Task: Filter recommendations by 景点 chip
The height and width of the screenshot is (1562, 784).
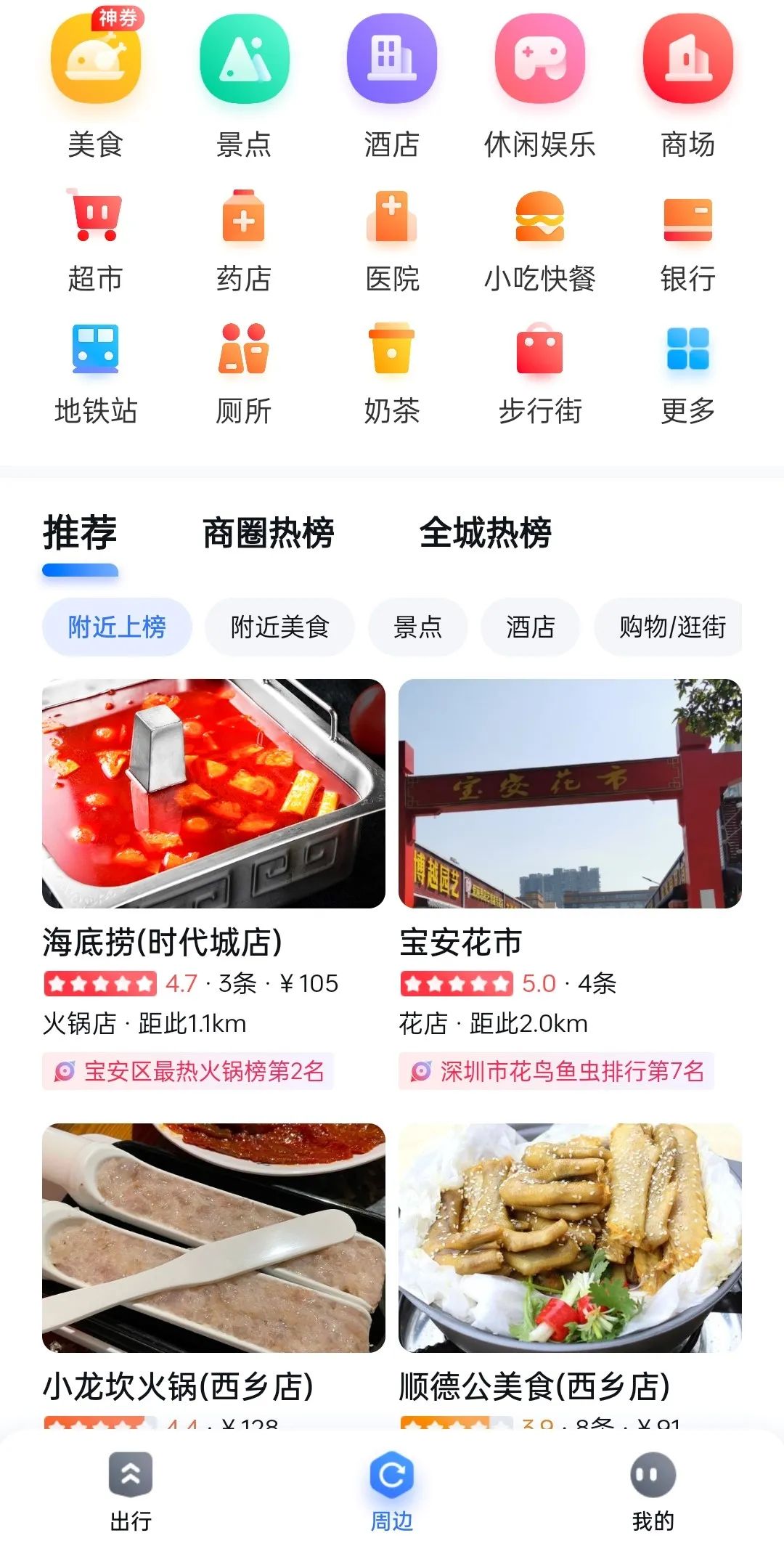Action: (417, 627)
